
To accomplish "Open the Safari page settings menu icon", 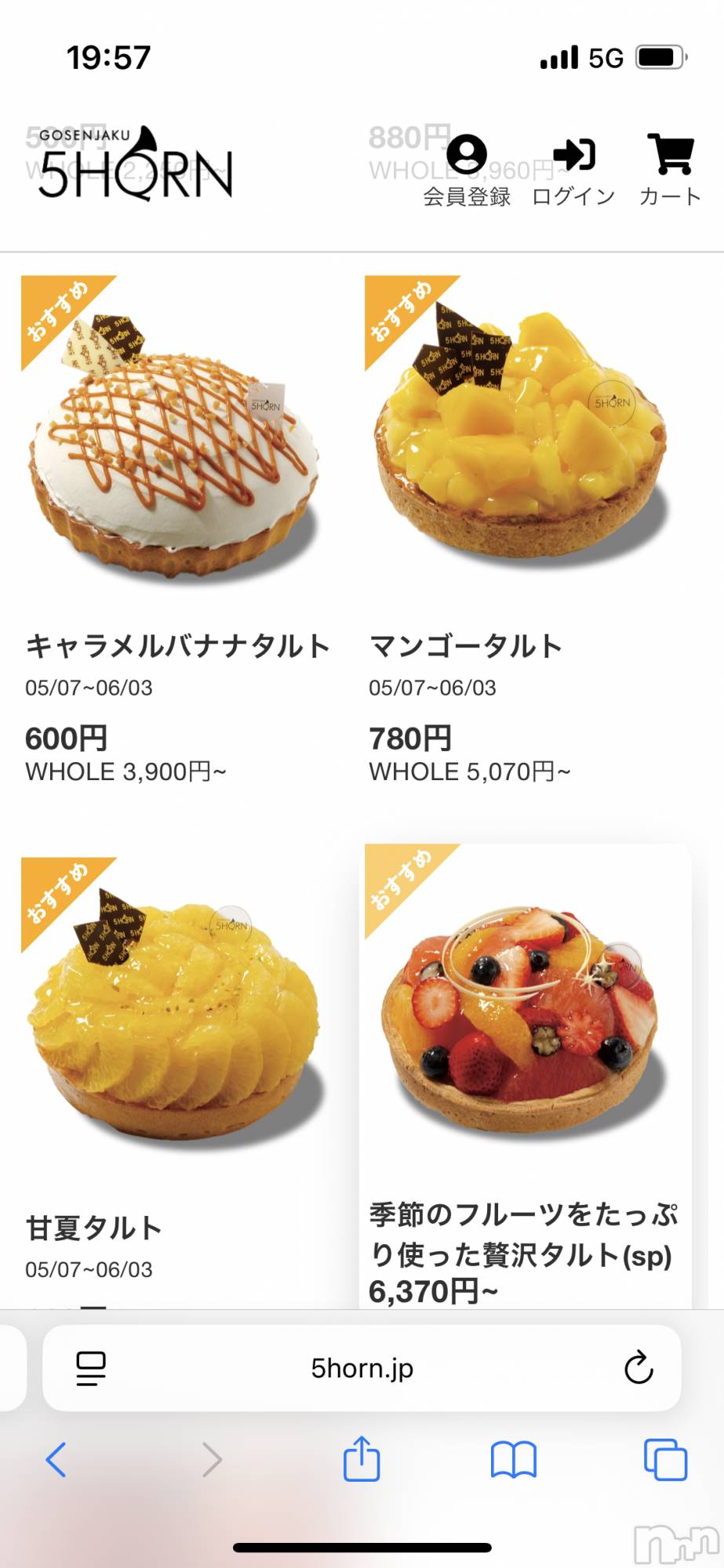I will 91,1368.
